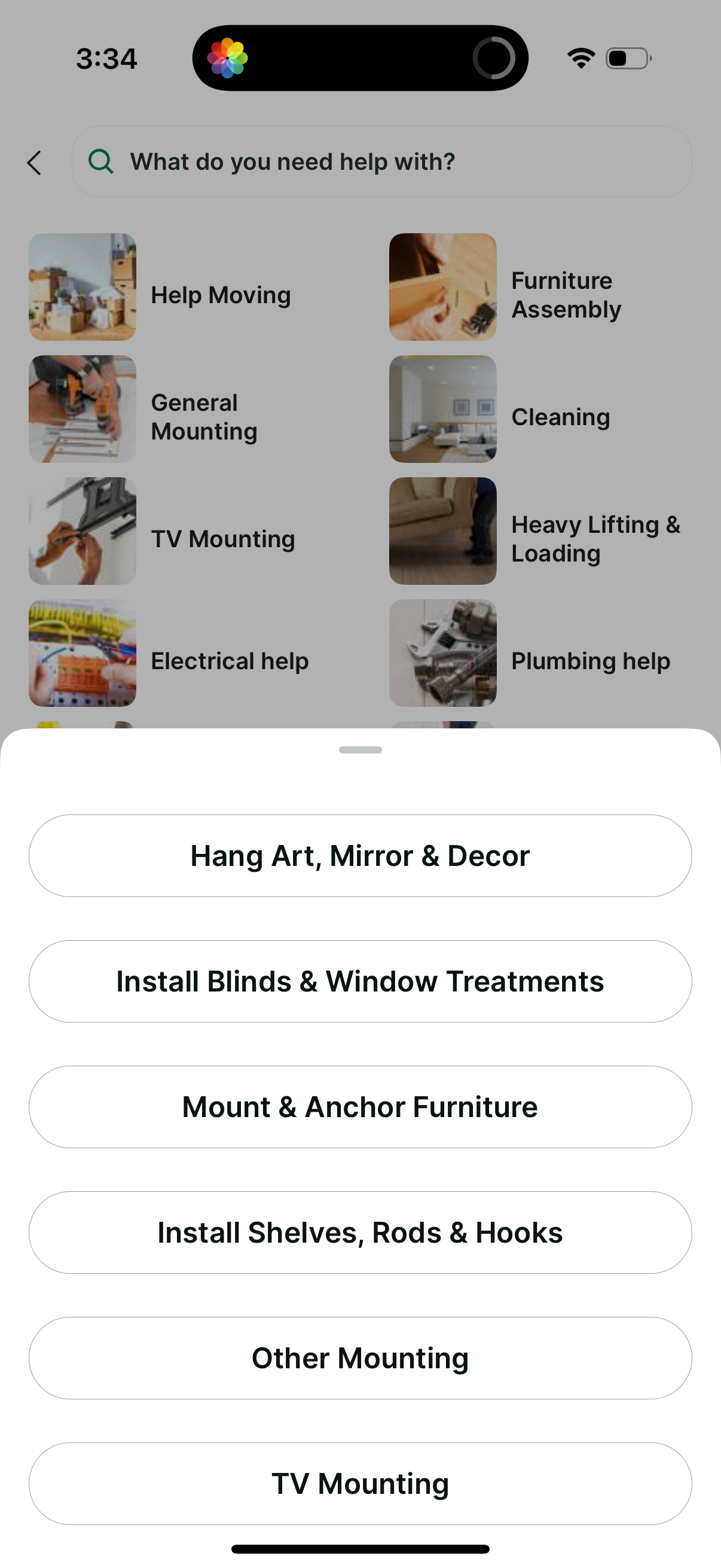This screenshot has width=721, height=1568.
Task: Tap the Photos icon in the Dynamic Island
Action: point(228,57)
